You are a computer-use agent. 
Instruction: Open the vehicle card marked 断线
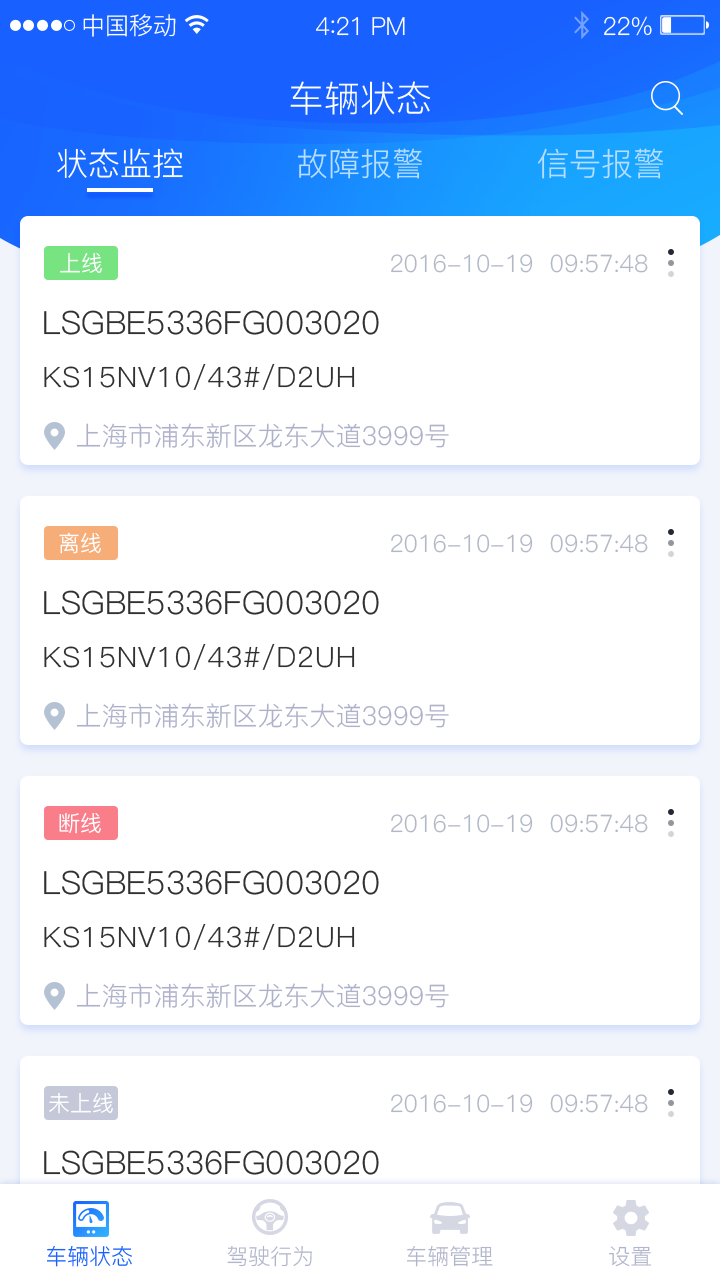[x=360, y=901]
